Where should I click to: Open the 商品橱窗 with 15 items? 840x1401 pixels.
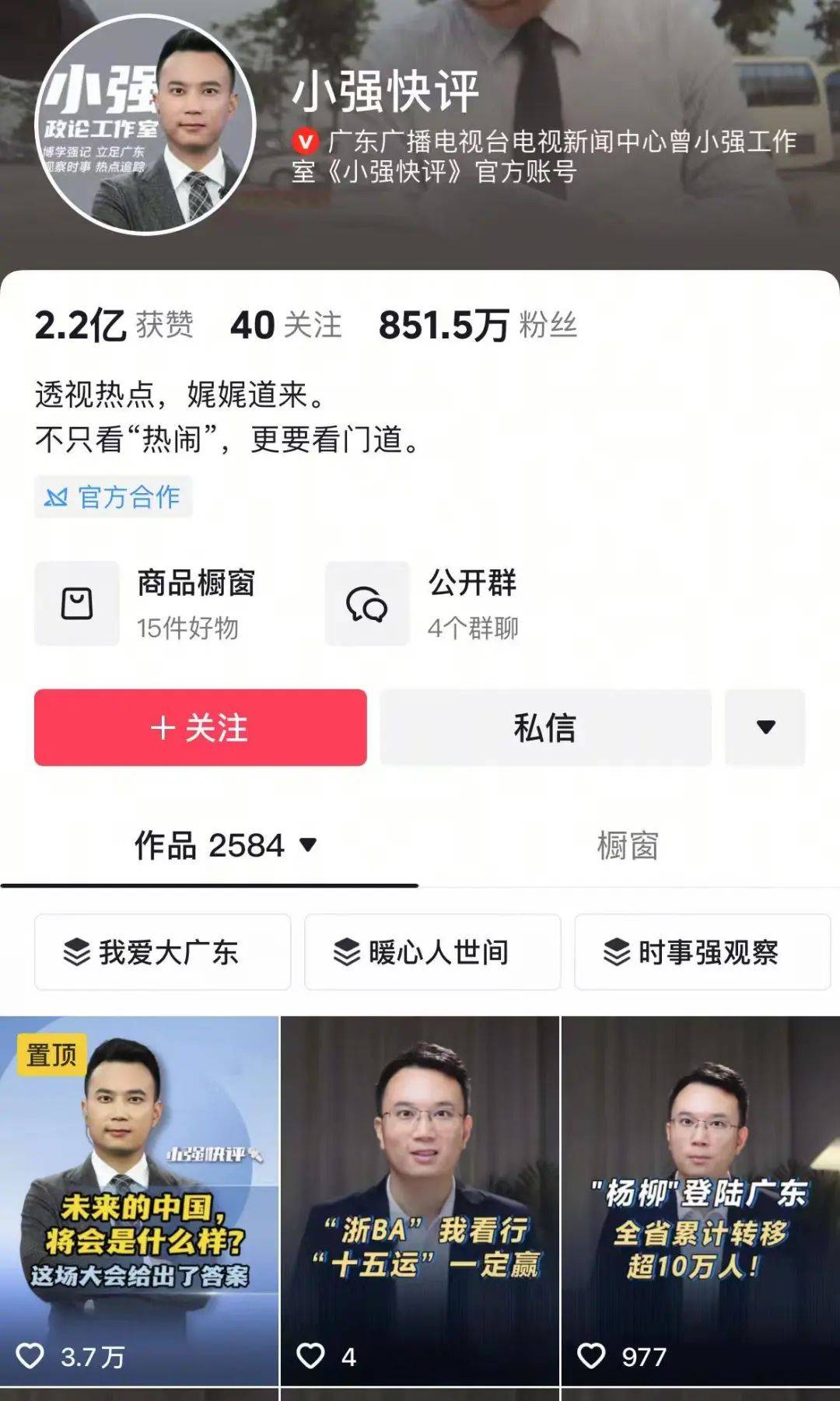pos(148,604)
